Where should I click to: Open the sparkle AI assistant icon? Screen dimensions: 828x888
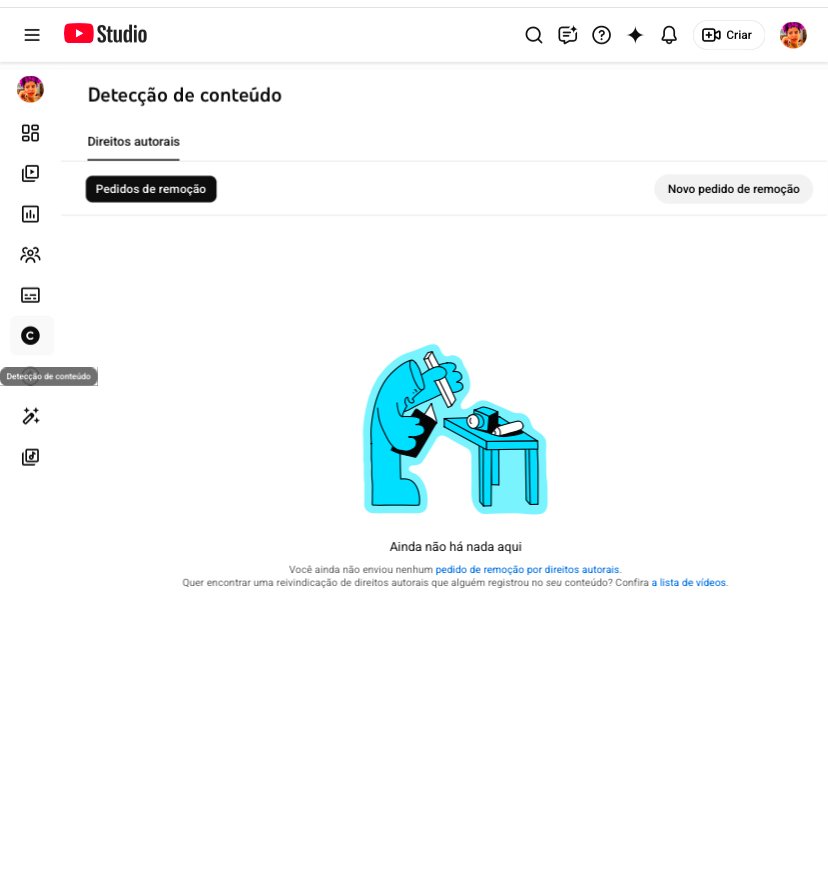[635, 35]
